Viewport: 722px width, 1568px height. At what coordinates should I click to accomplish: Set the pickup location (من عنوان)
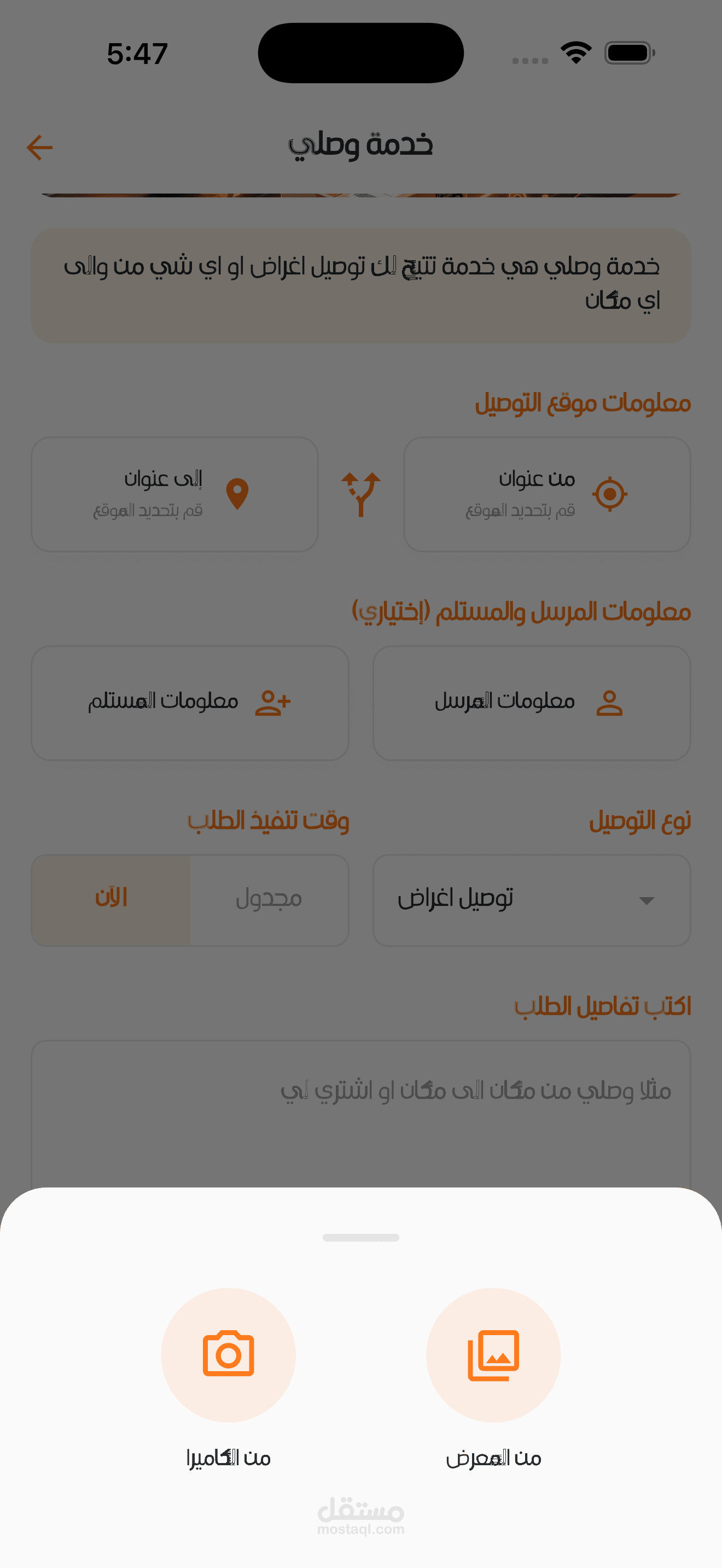click(546, 494)
